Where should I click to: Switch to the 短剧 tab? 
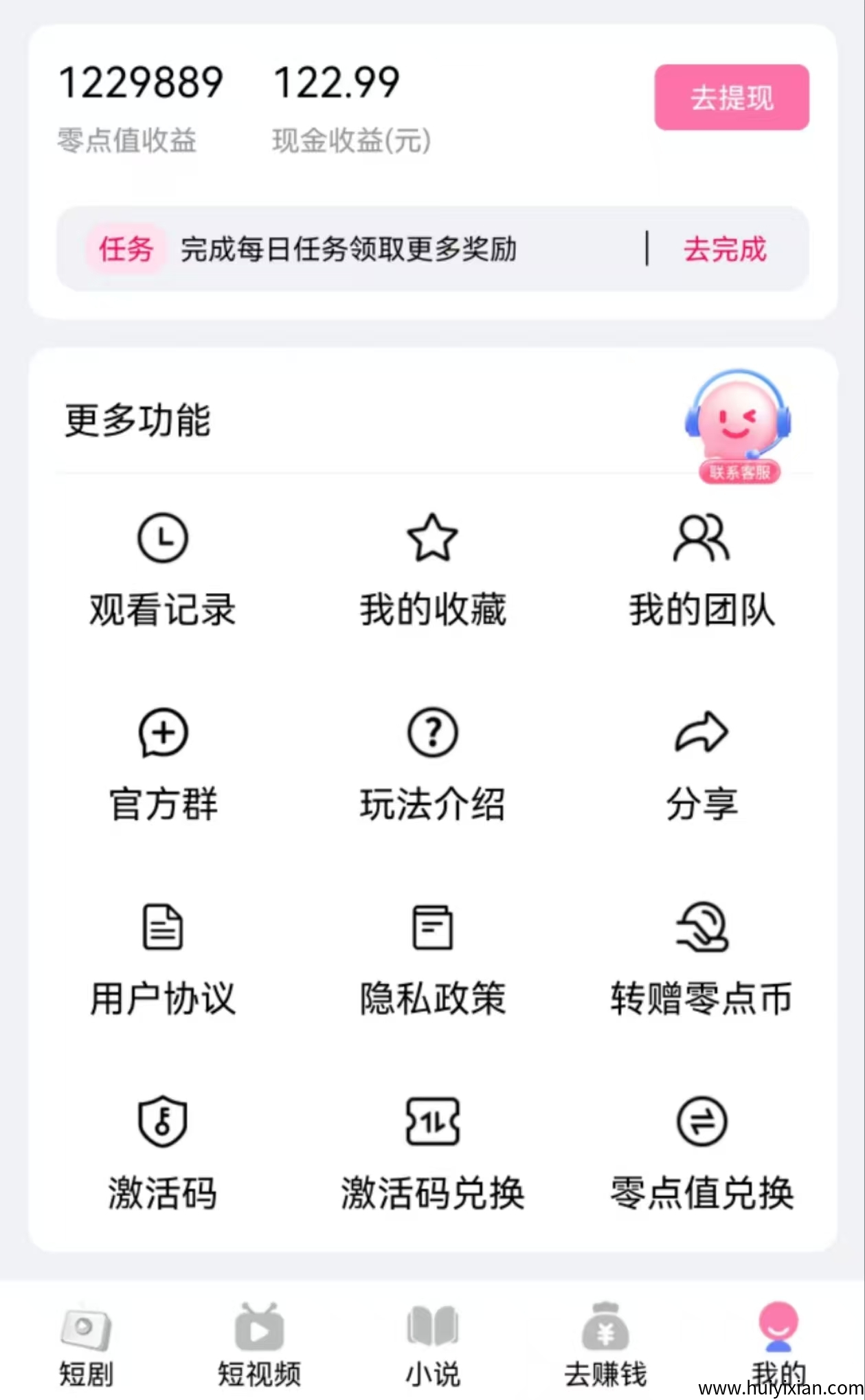coord(87,1344)
